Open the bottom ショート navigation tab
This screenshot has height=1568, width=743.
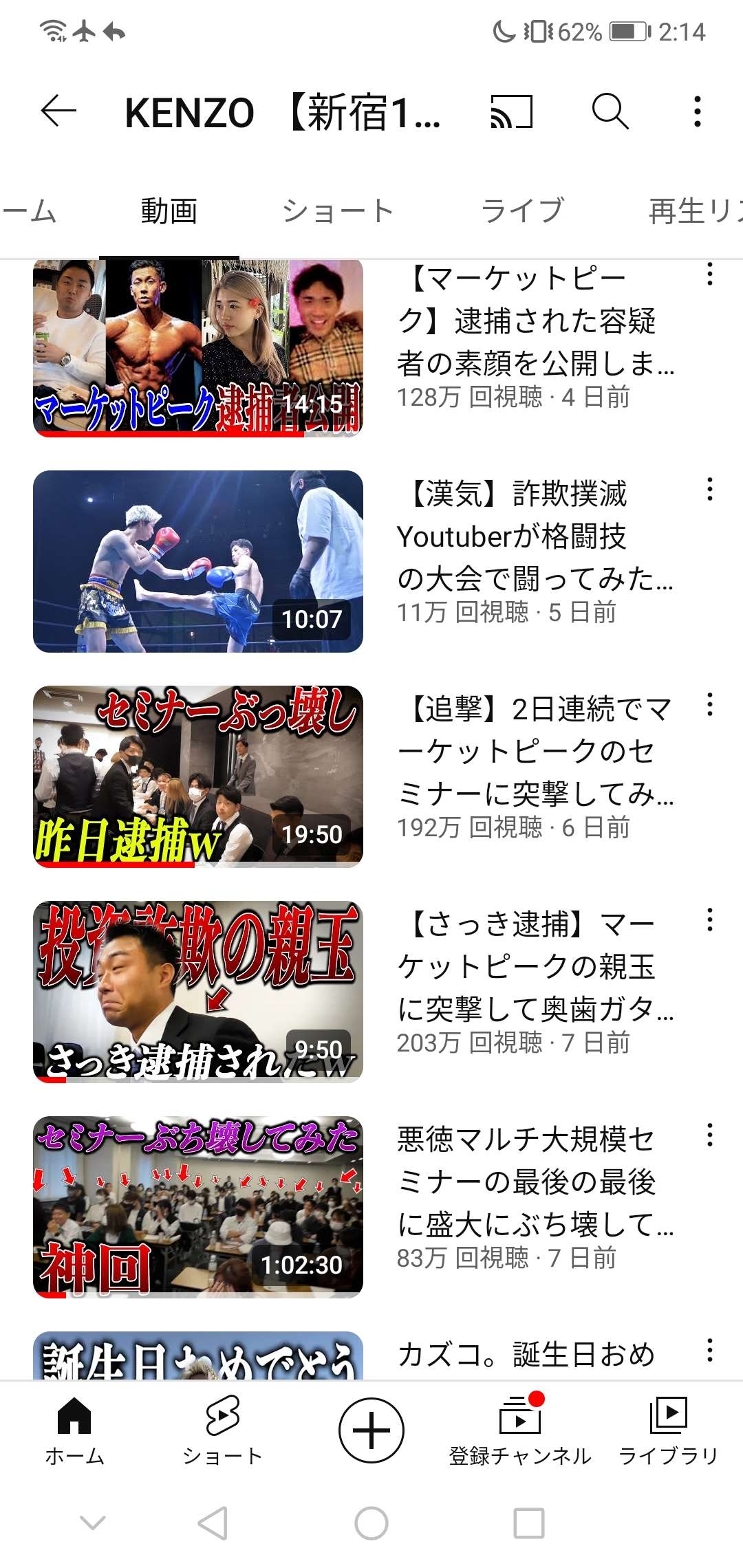[x=222, y=1430]
